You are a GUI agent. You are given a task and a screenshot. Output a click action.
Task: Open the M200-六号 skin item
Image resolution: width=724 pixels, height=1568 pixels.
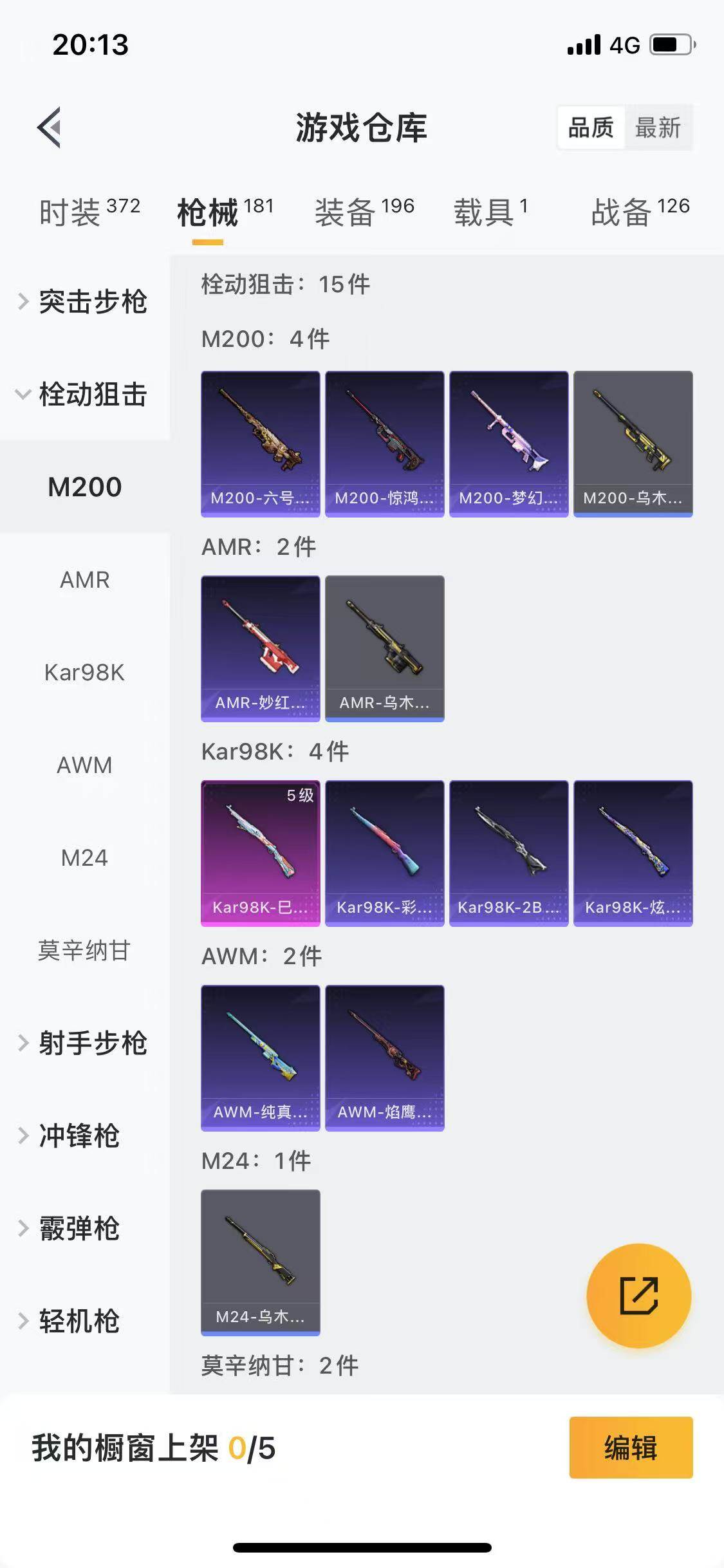pyautogui.click(x=261, y=443)
